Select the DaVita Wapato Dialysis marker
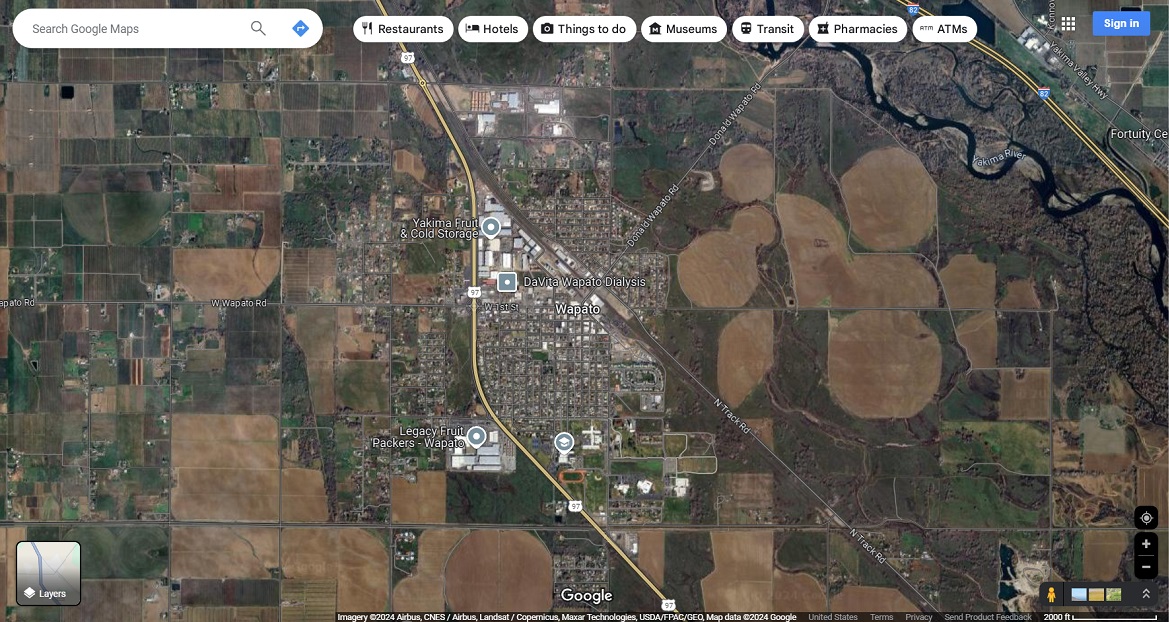This screenshot has height=622, width=1169. point(507,282)
